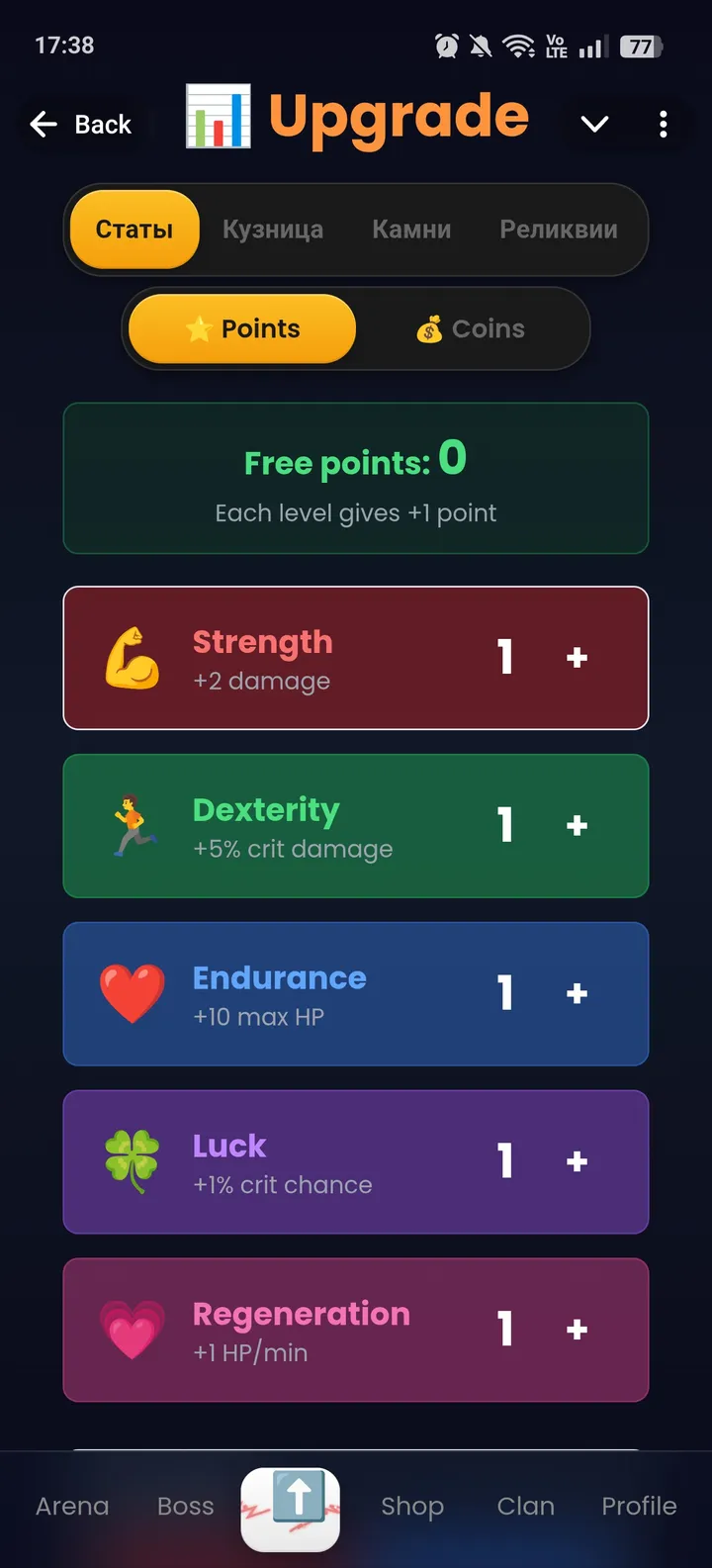This screenshot has width=712, height=1568.
Task: Switch currency view to Coins
Action: coord(471,328)
